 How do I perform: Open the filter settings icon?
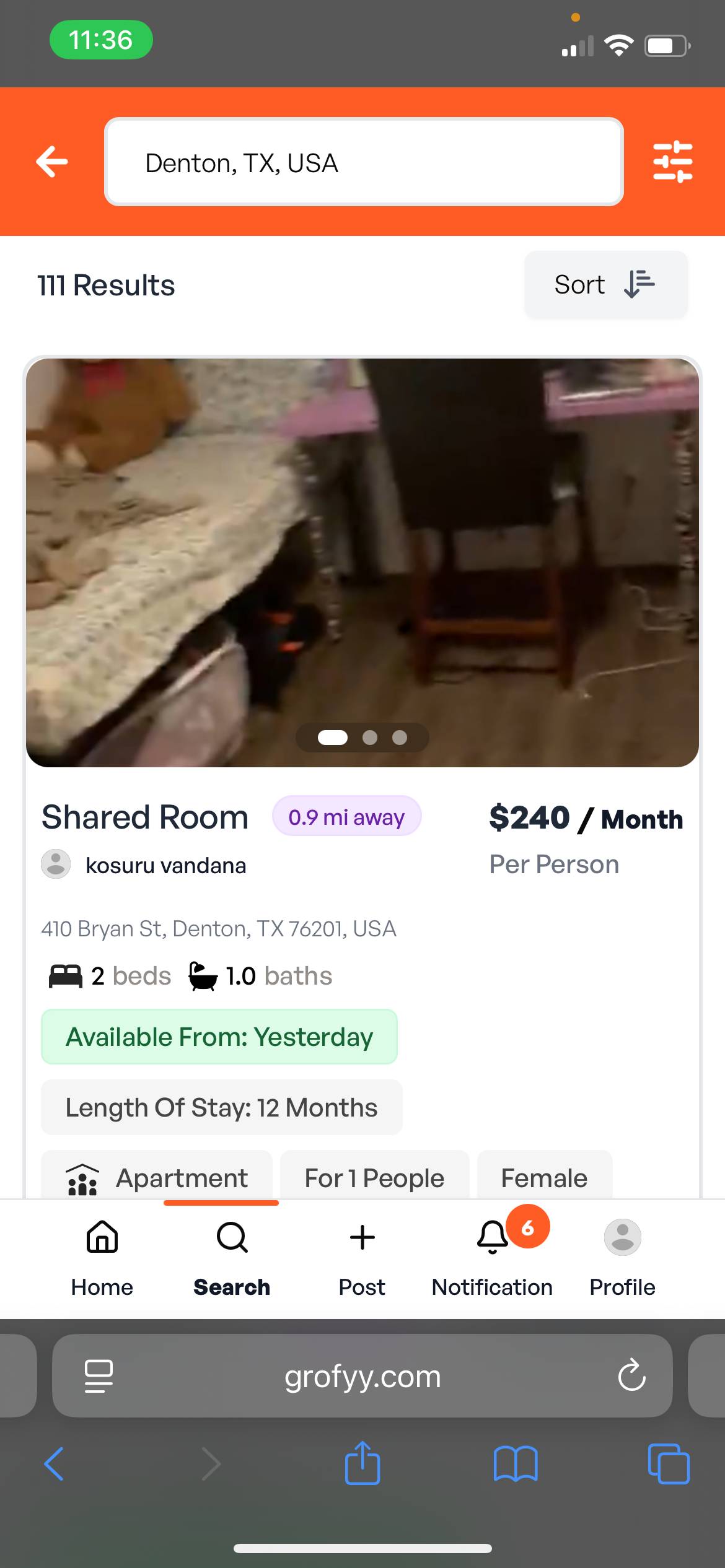[x=672, y=162]
